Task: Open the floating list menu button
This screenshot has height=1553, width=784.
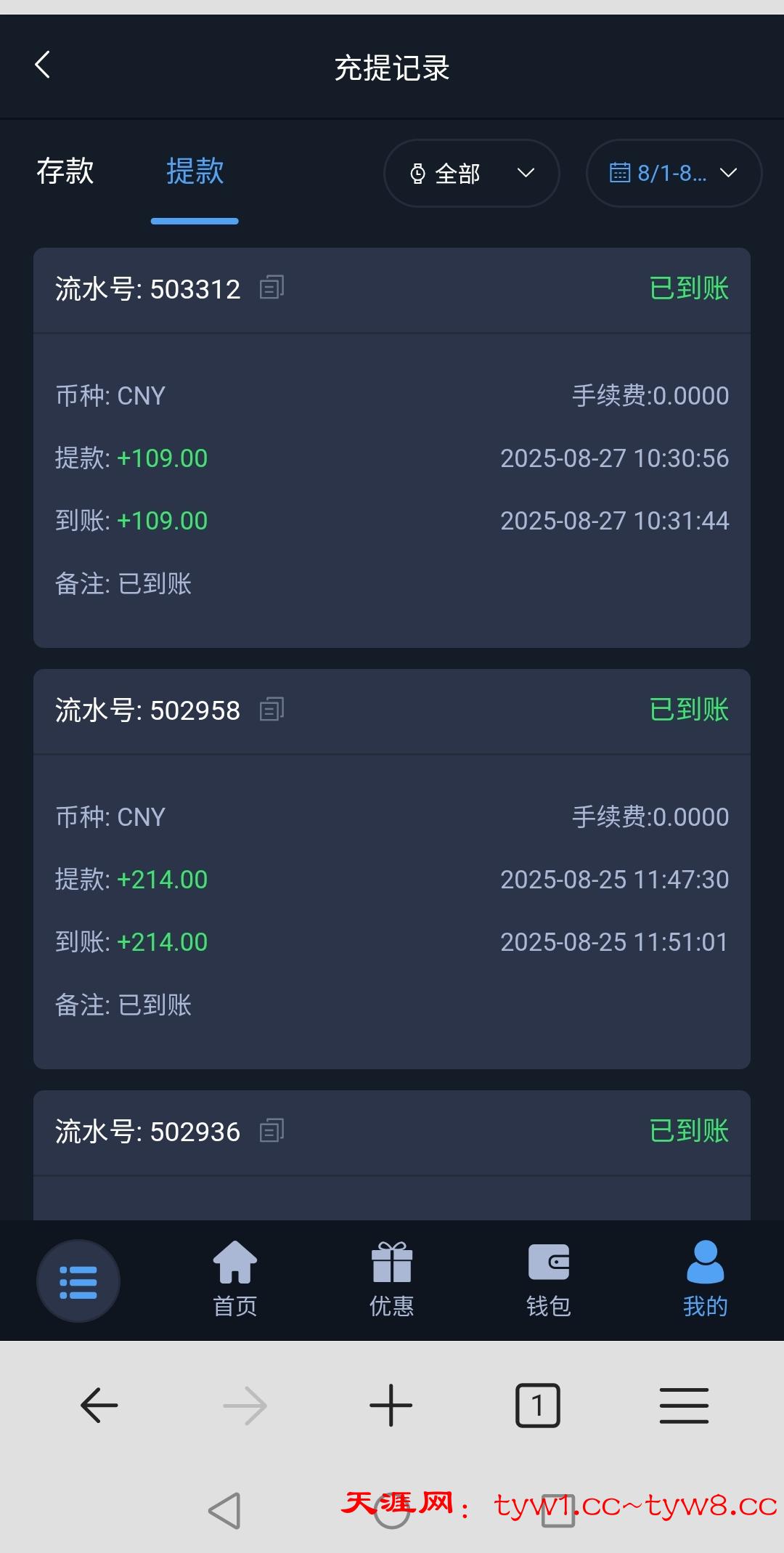Action: pyautogui.click(x=78, y=1281)
